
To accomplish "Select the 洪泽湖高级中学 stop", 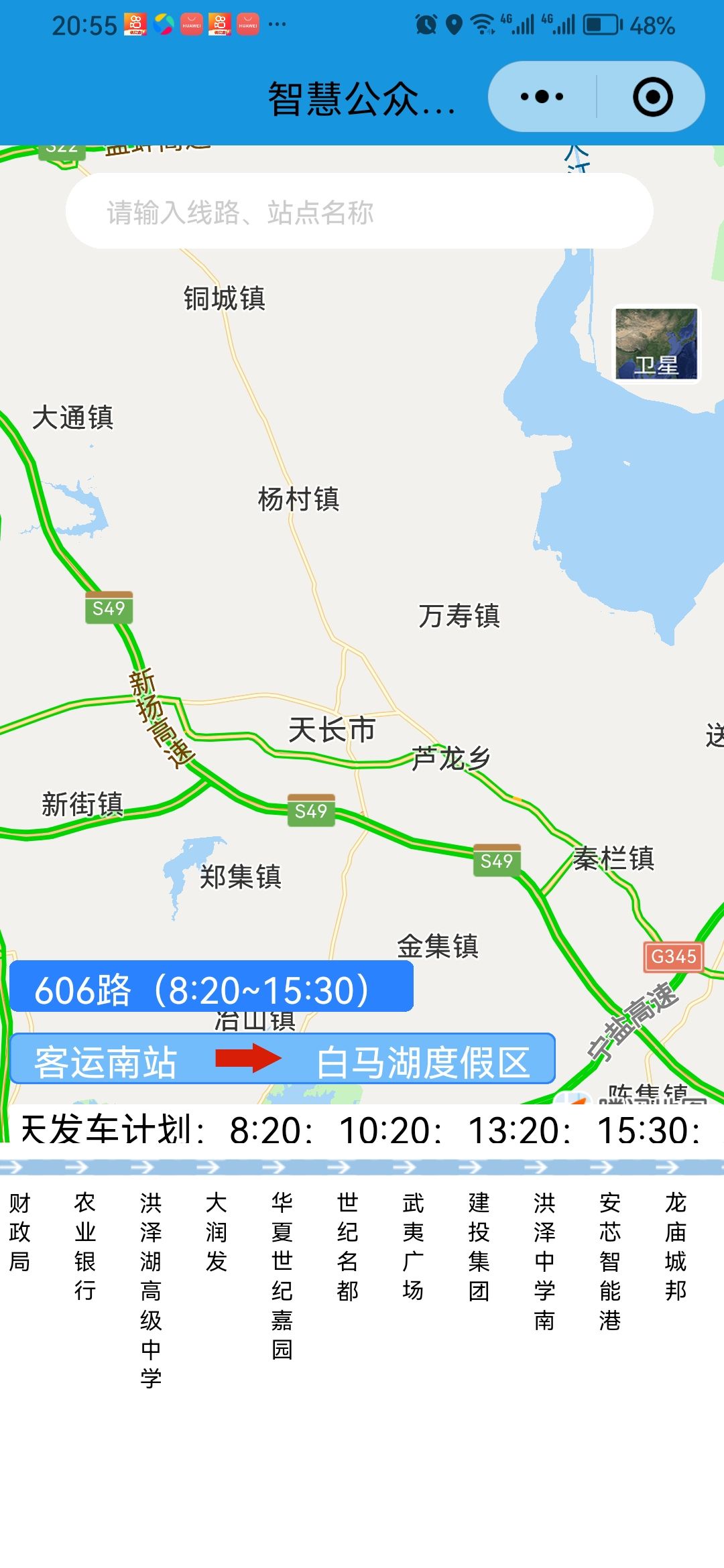I will [x=151, y=1290].
